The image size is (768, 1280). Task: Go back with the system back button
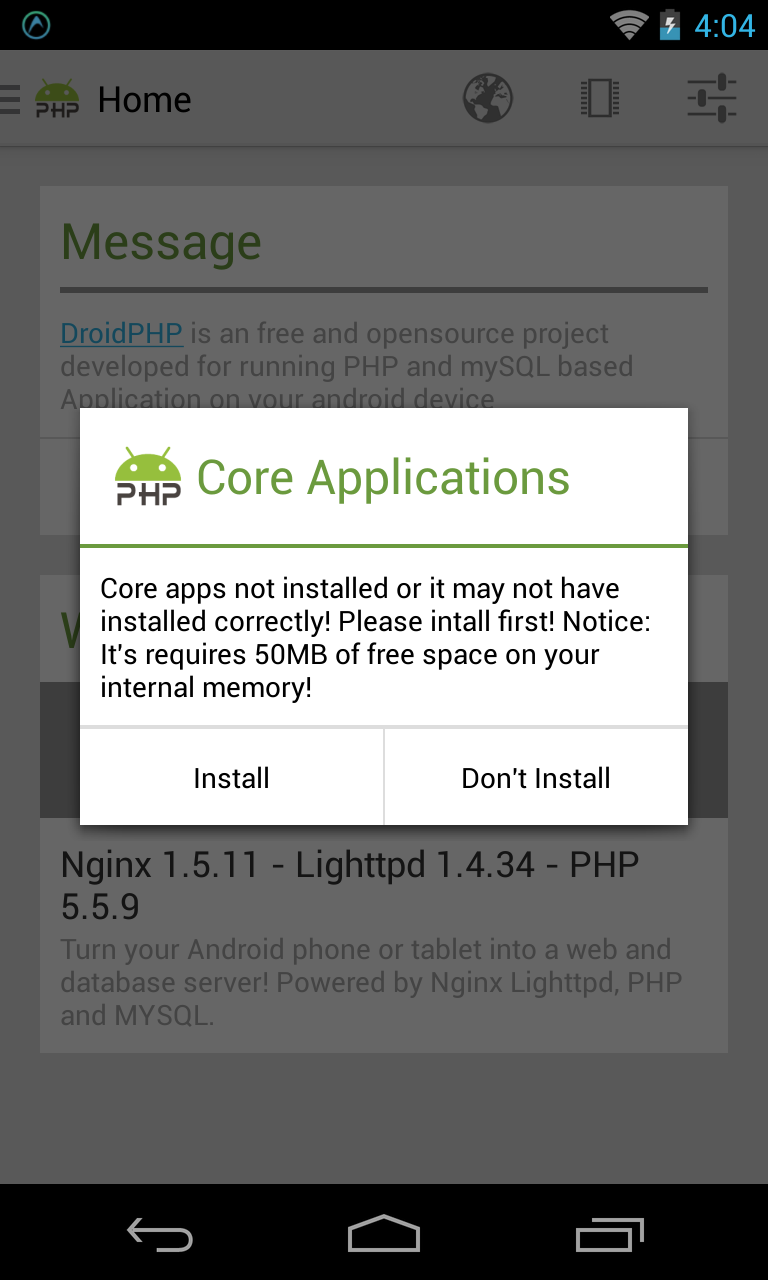(x=160, y=1236)
